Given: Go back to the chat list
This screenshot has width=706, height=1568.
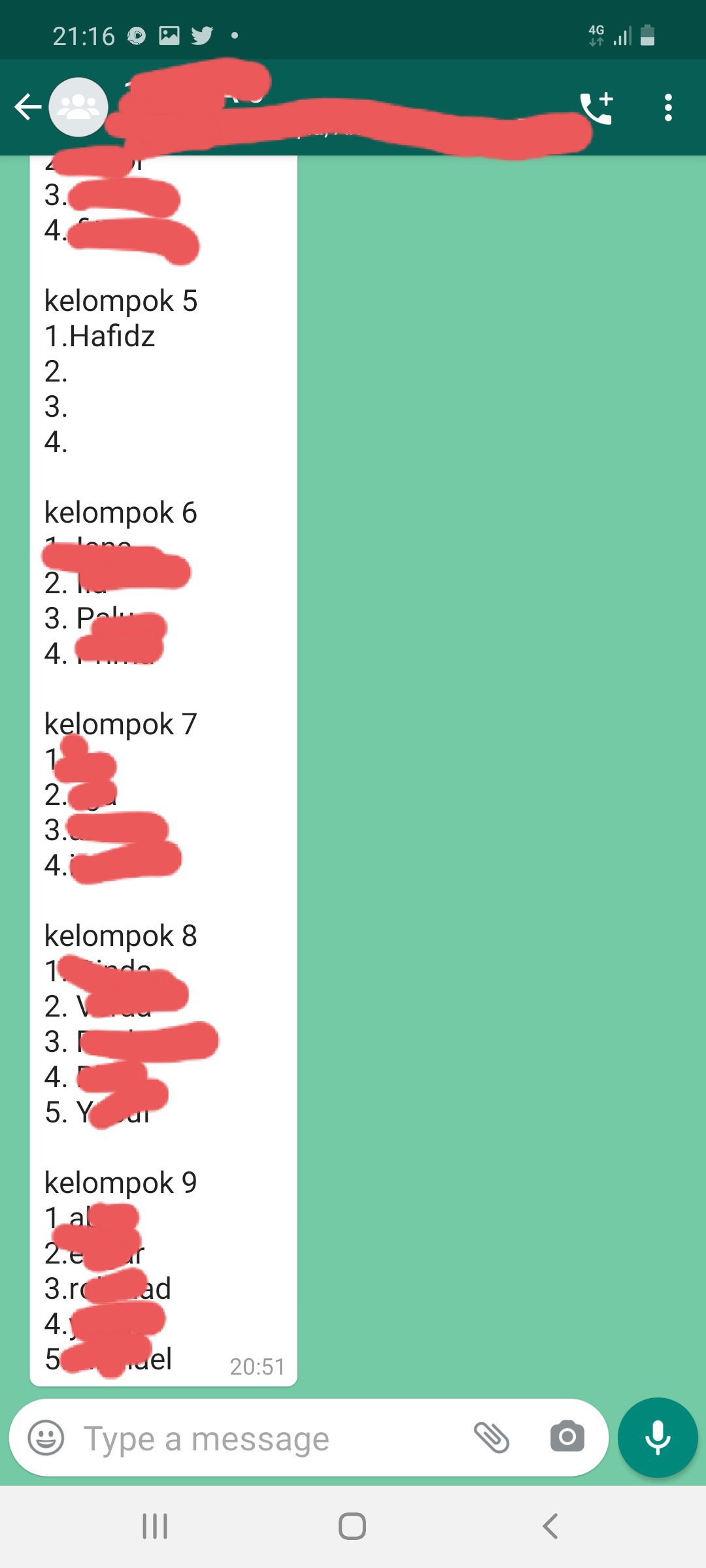Looking at the screenshot, I should [27, 107].
